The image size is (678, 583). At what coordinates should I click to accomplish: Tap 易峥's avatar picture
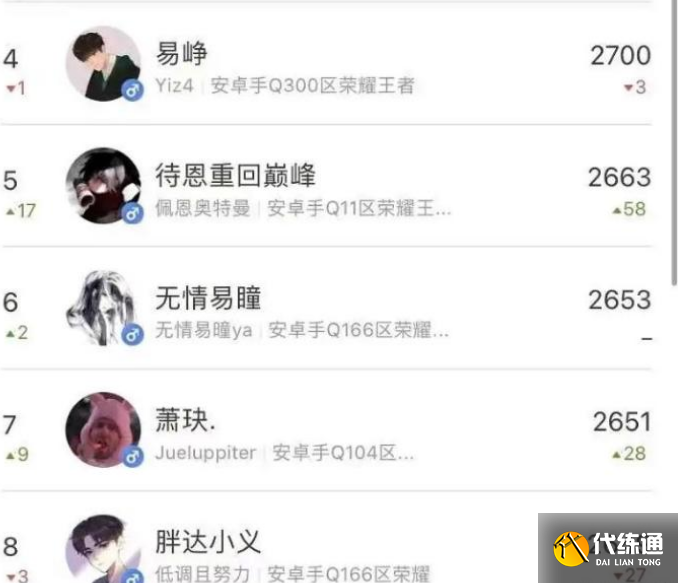[103, 64]
